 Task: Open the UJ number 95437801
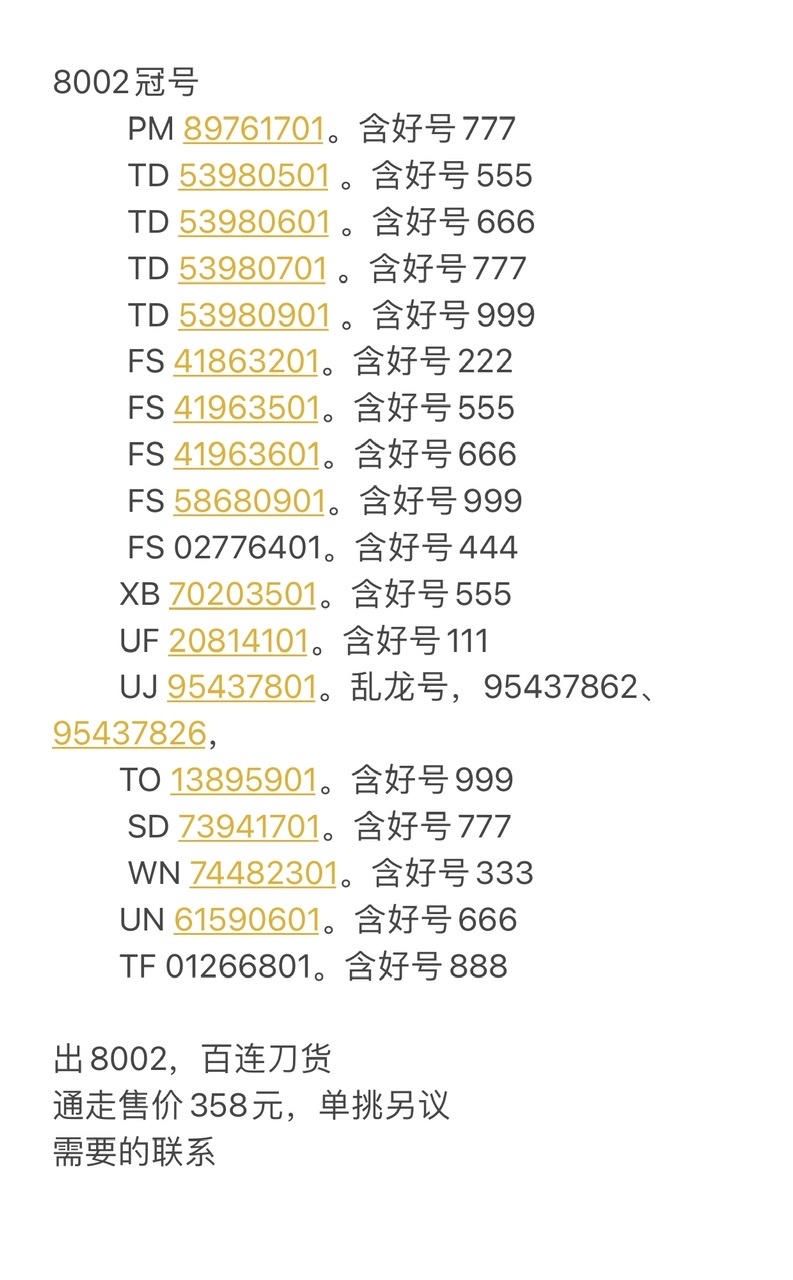coord(242,687)
